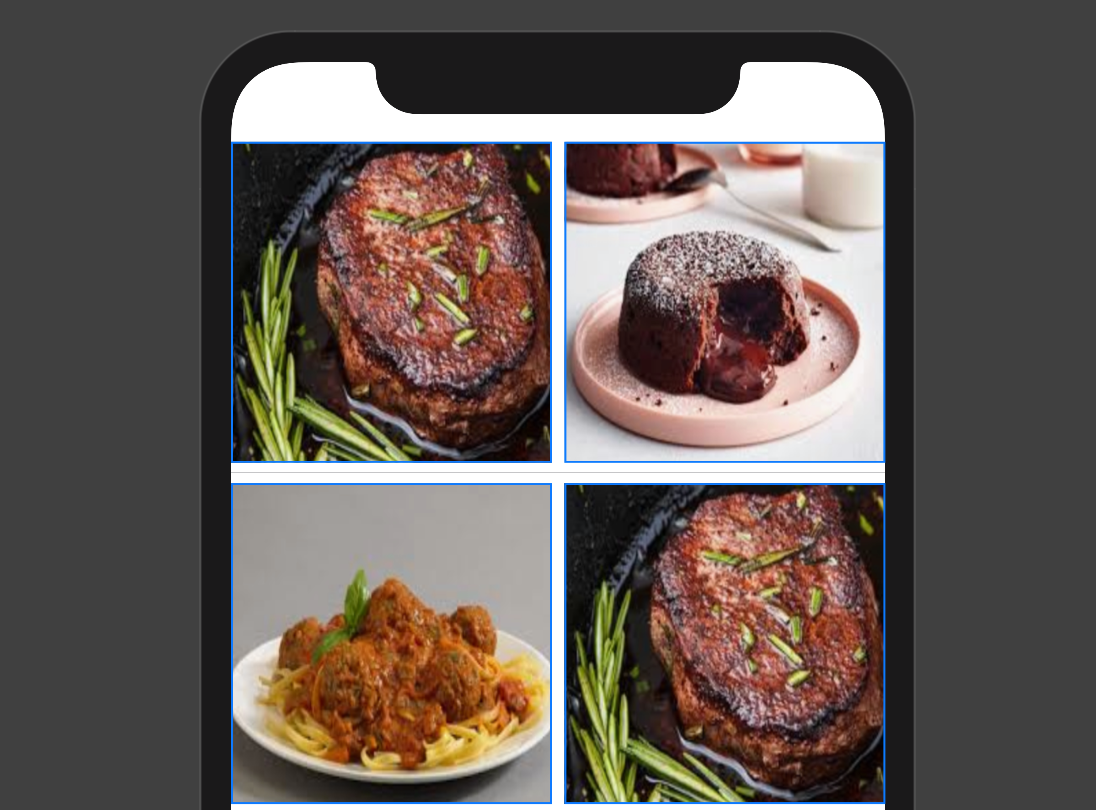Select the spaghetti and meatballs tile
The width and height of the screenshot is (1096, 810).
click(x=392, y=643)
